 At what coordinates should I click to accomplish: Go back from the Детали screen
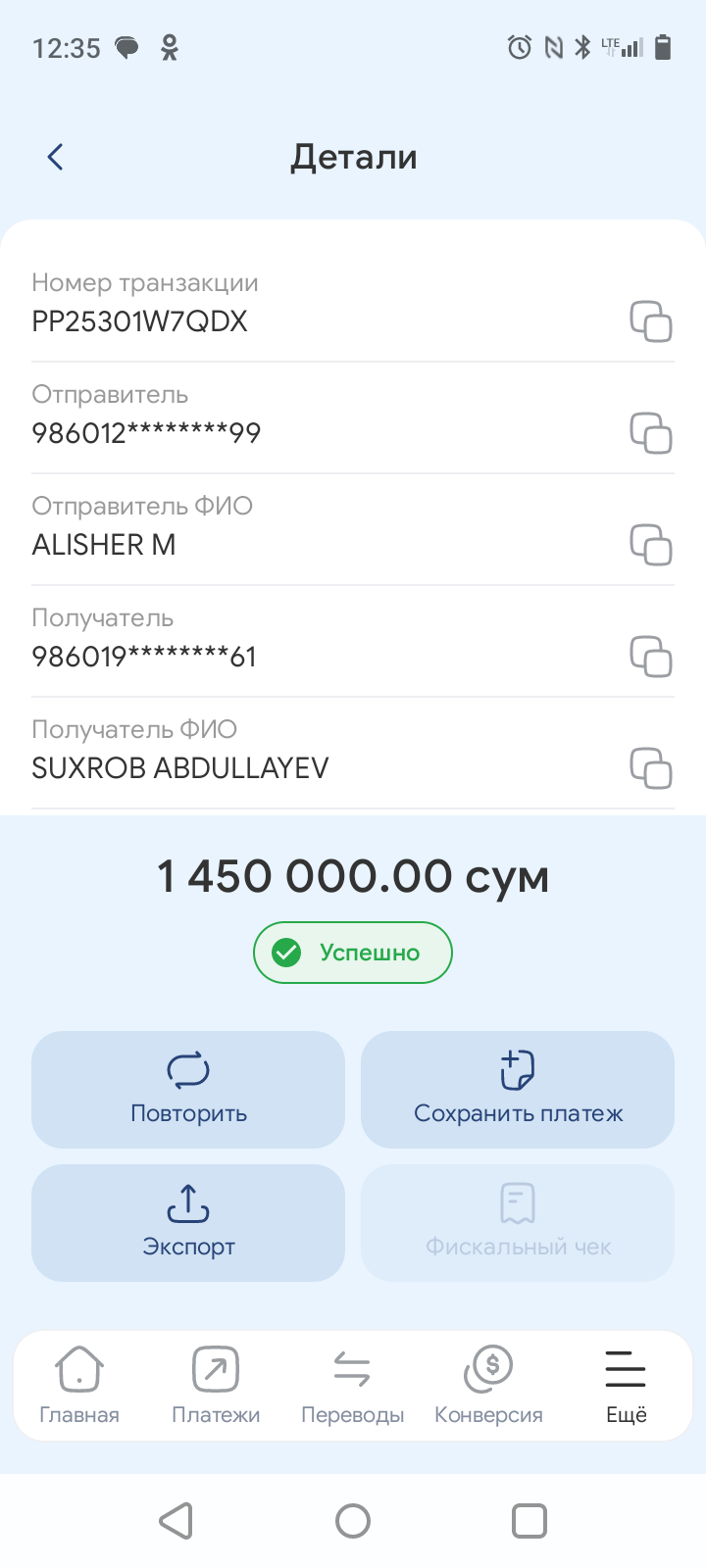click(56, 157)
